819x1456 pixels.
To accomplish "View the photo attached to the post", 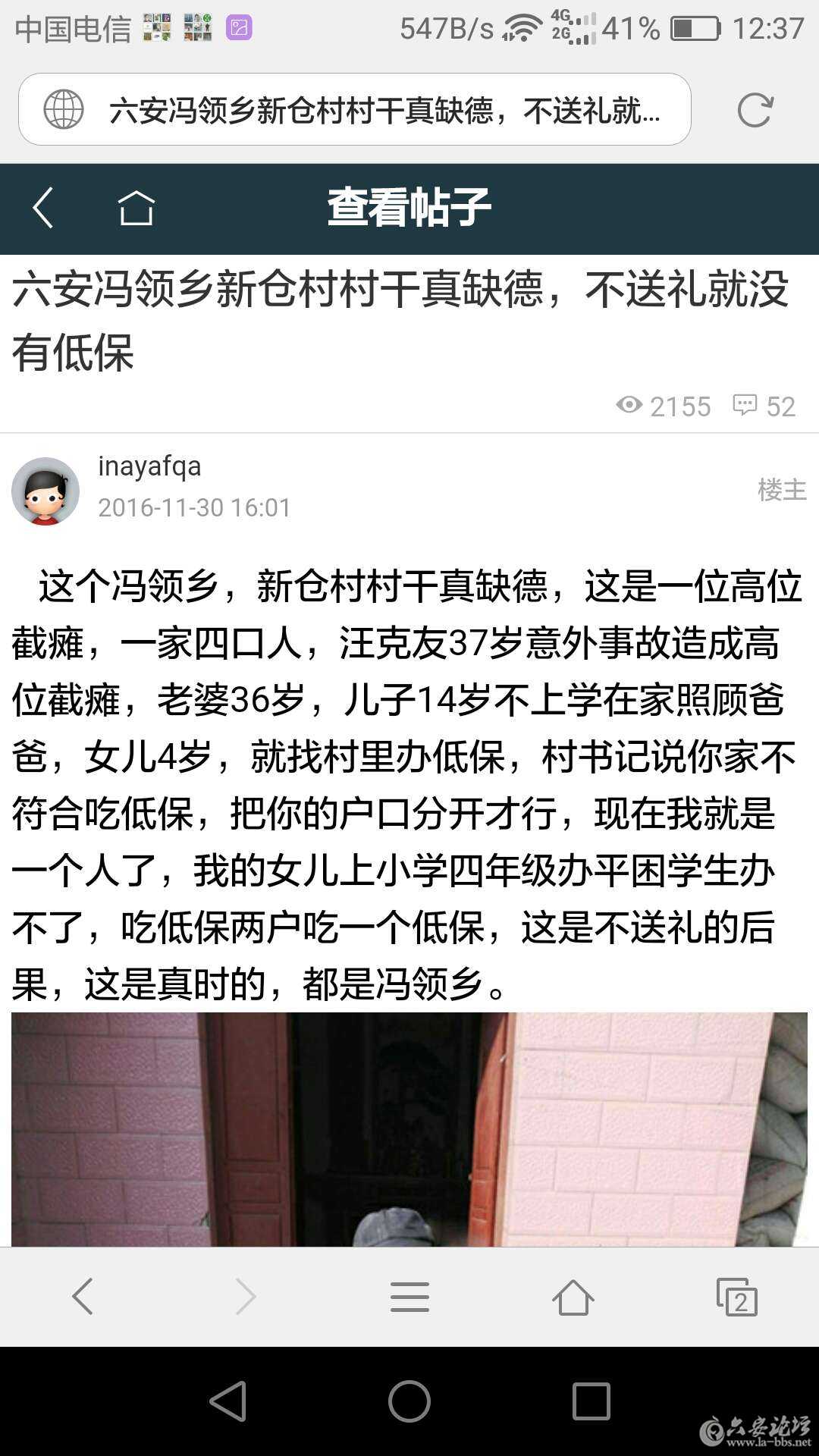I will pos(409,1128).
